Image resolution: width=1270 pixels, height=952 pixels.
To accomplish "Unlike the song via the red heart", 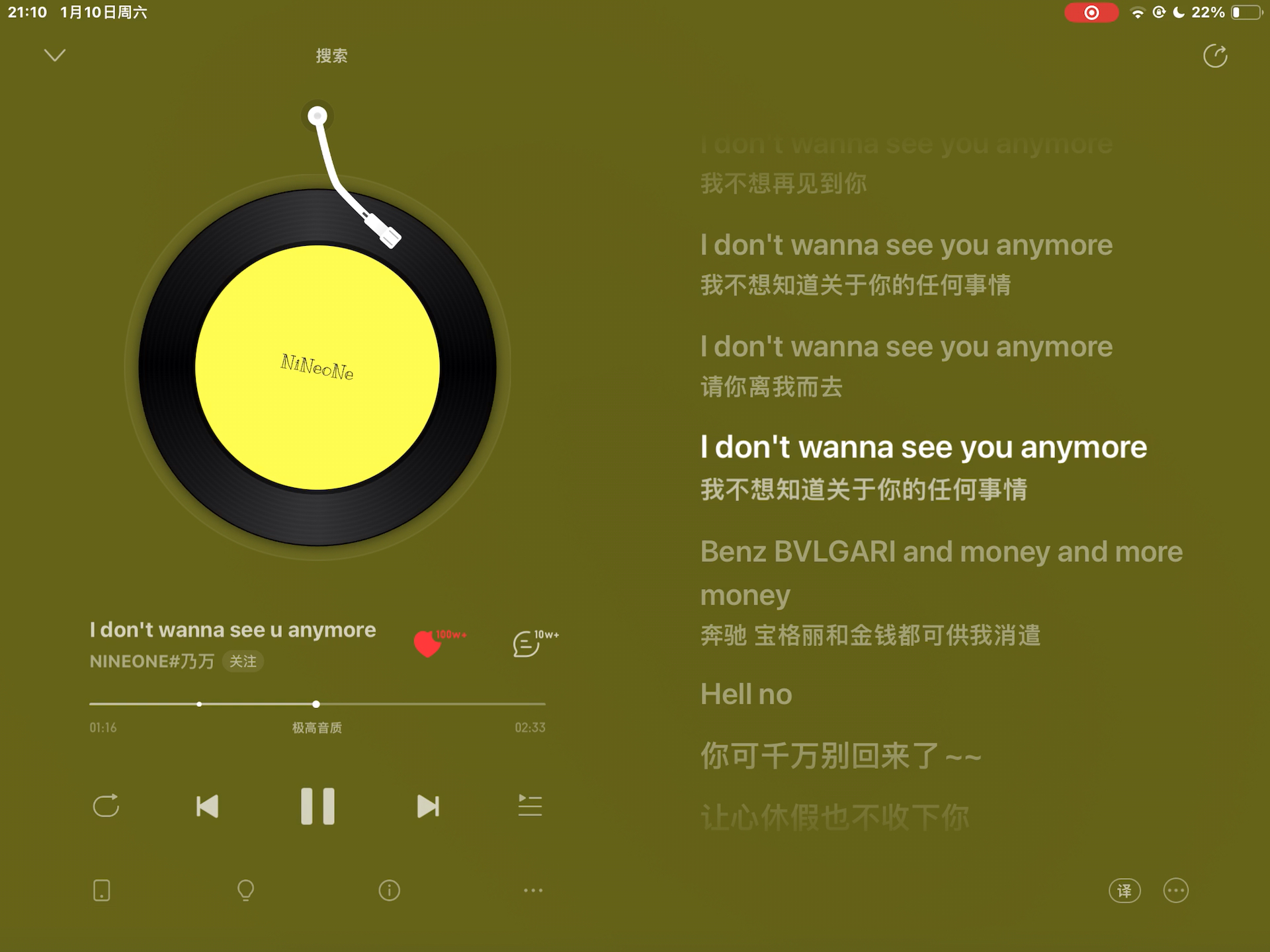I will coord(427,644).
